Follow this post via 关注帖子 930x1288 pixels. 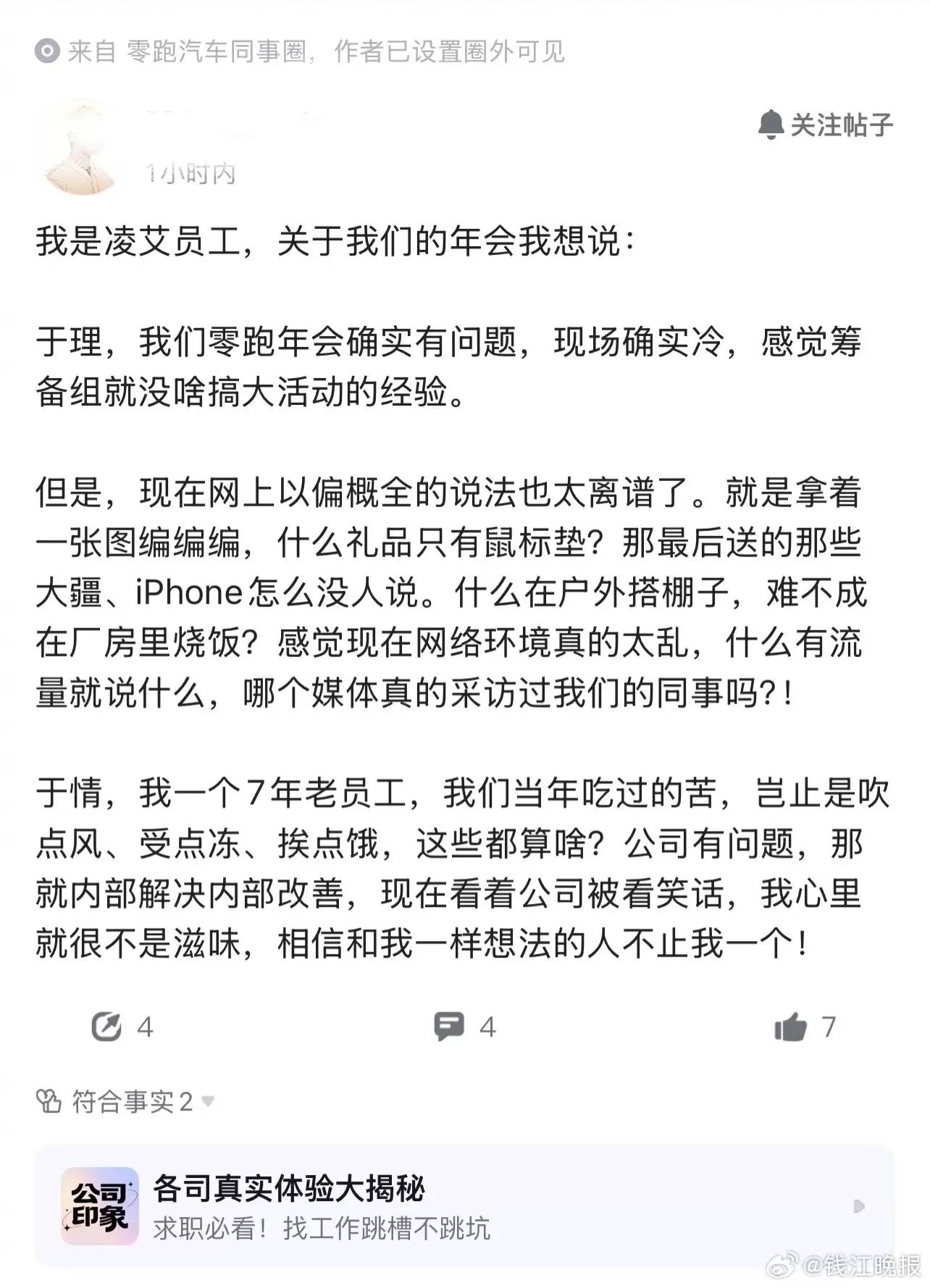point(826,125)
